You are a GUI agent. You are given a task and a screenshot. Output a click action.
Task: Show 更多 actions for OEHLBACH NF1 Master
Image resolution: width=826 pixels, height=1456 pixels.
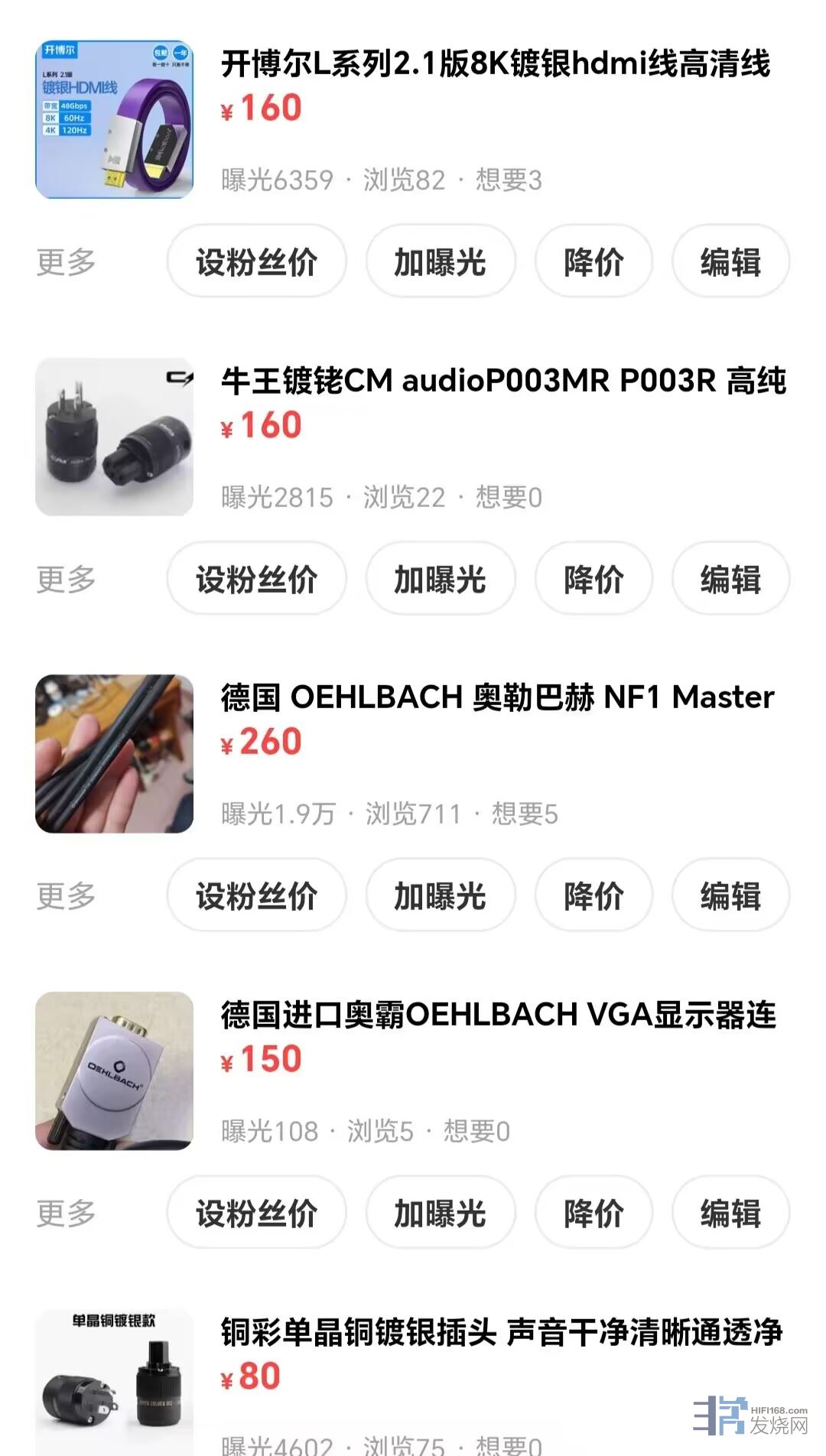click(x=67, y=895)
